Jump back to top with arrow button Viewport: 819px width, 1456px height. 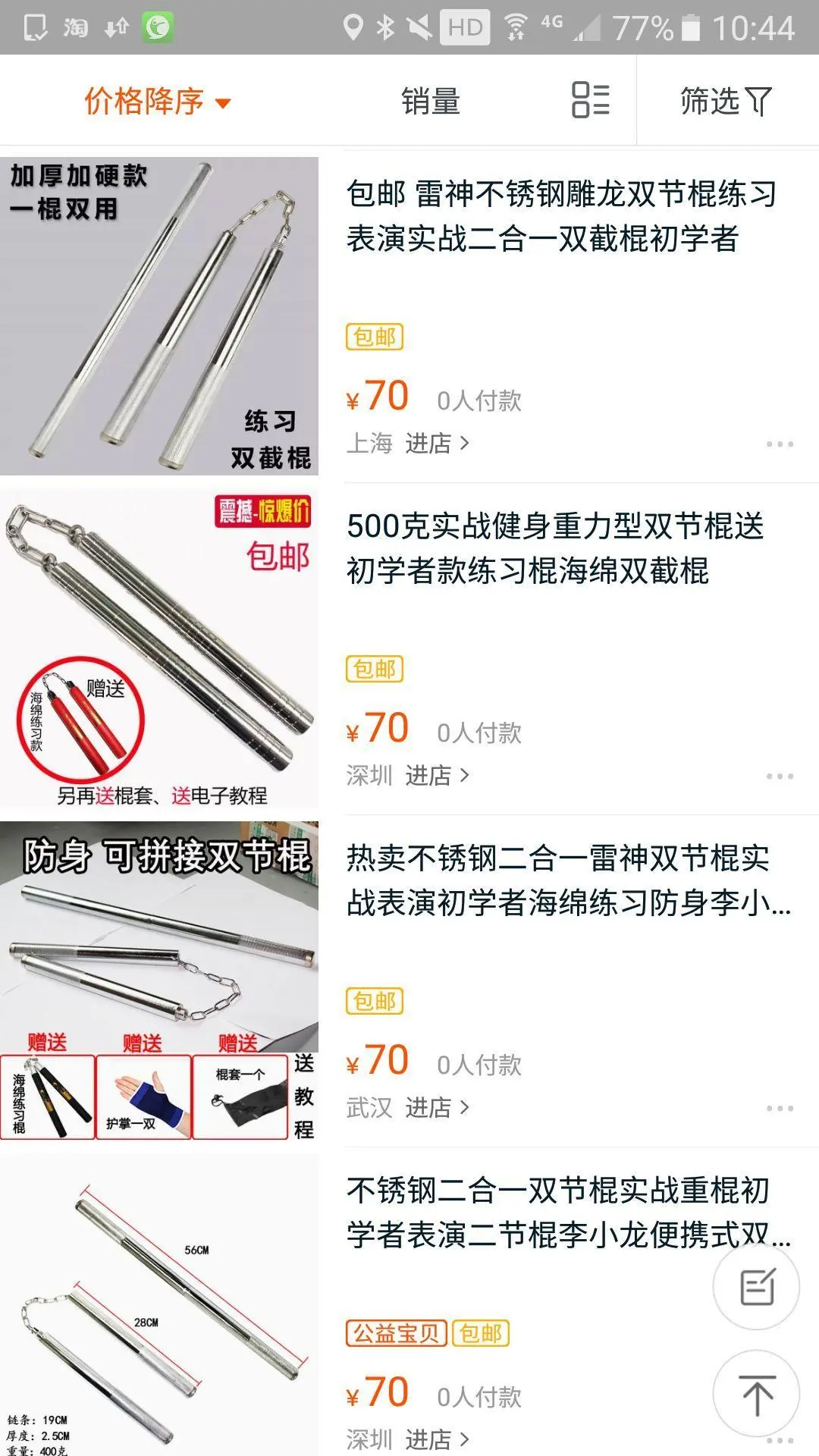tap(756, 1394)
